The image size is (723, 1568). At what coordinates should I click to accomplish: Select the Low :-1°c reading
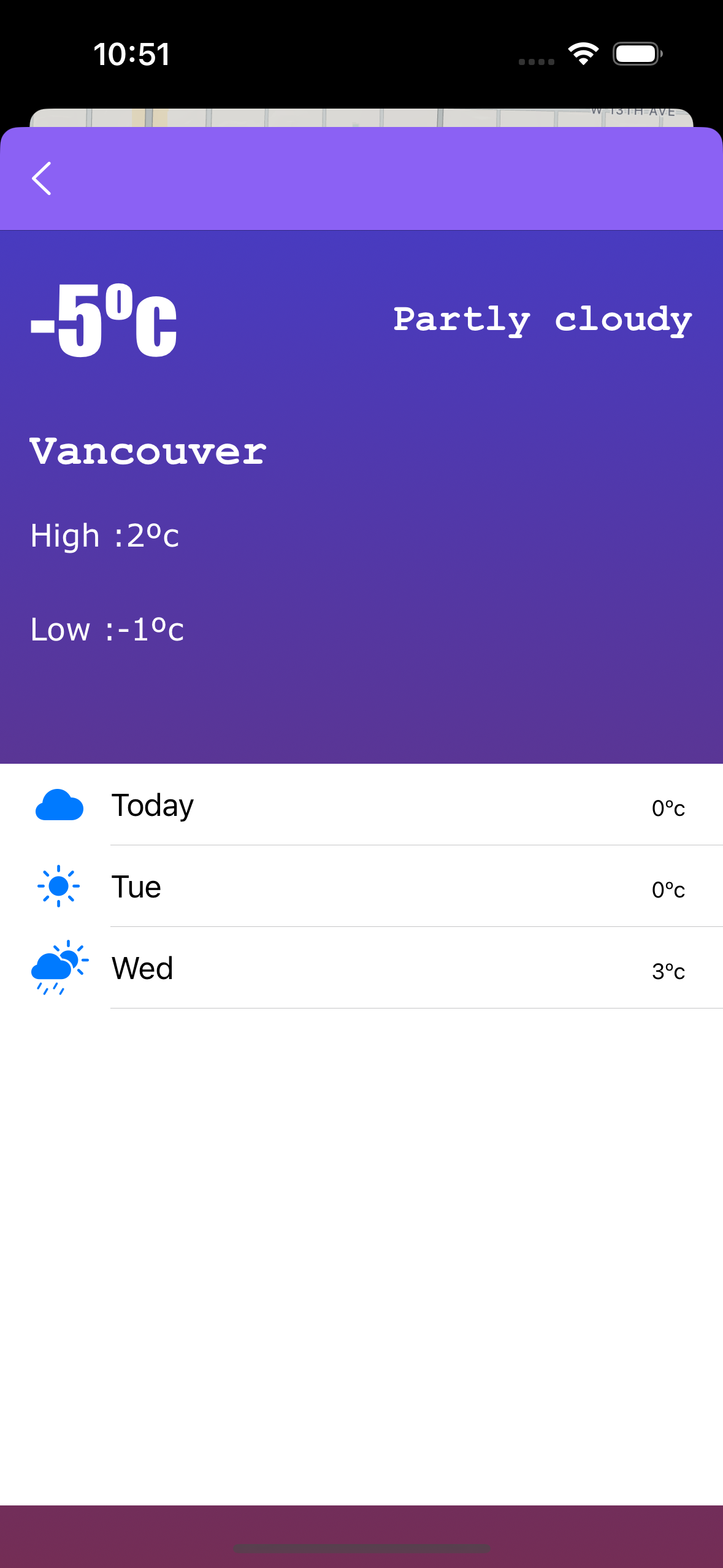(x=107, y=629)
